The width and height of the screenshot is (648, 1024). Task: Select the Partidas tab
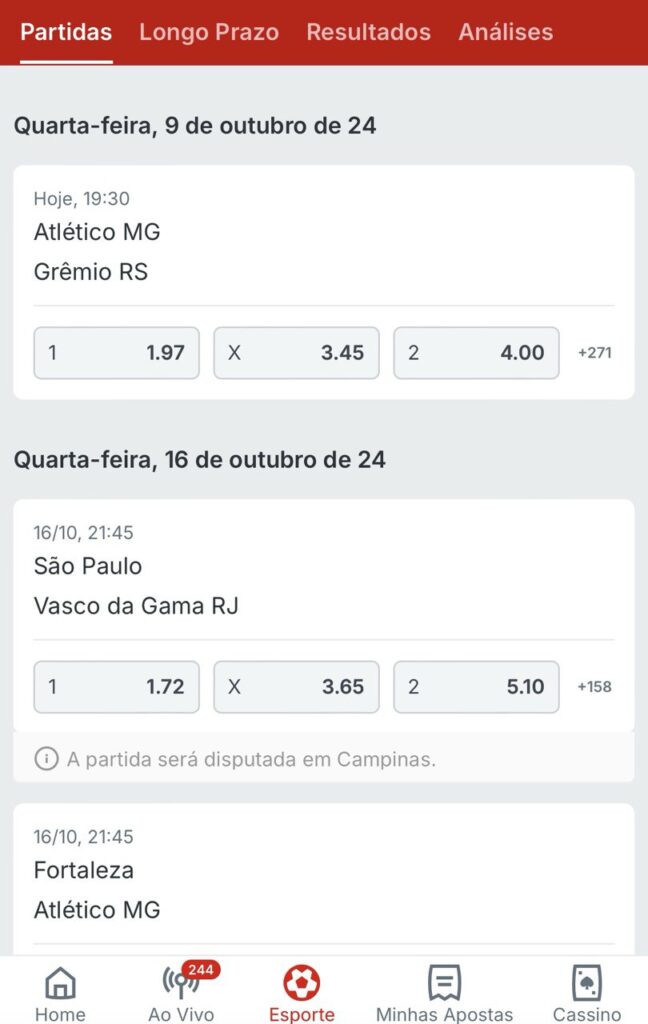(x=66, y=32)
